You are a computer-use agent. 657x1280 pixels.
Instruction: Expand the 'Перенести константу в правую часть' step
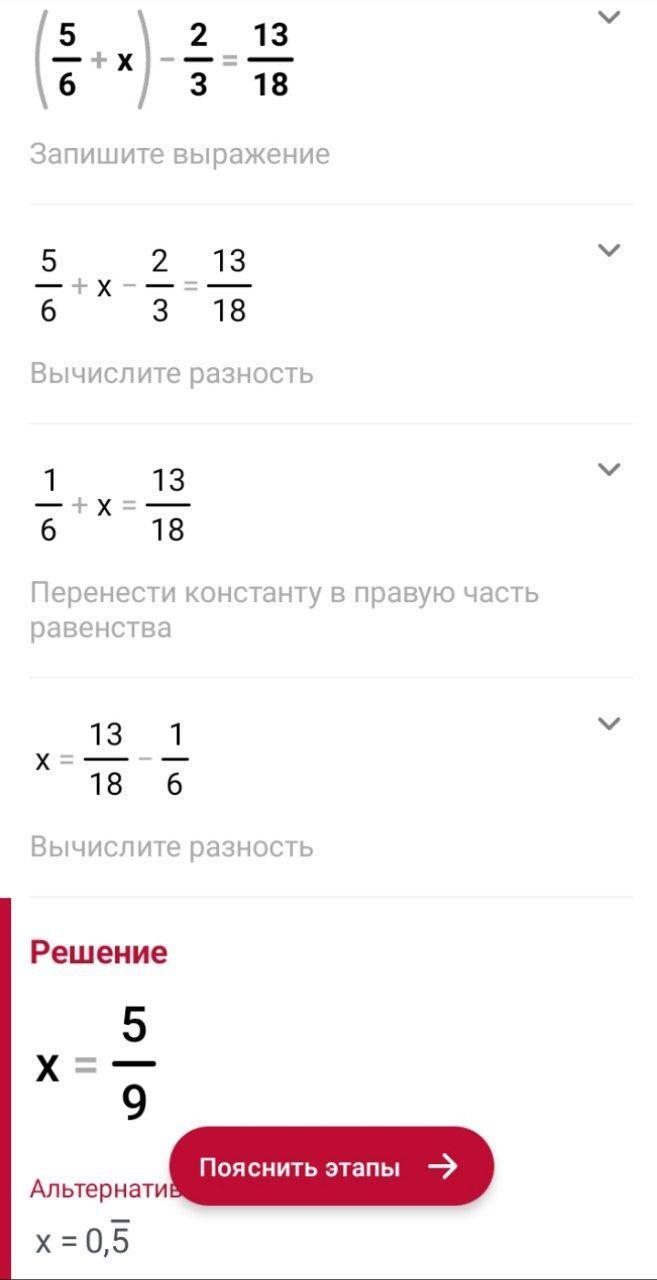pyautogui.click(x=609, y=469)
